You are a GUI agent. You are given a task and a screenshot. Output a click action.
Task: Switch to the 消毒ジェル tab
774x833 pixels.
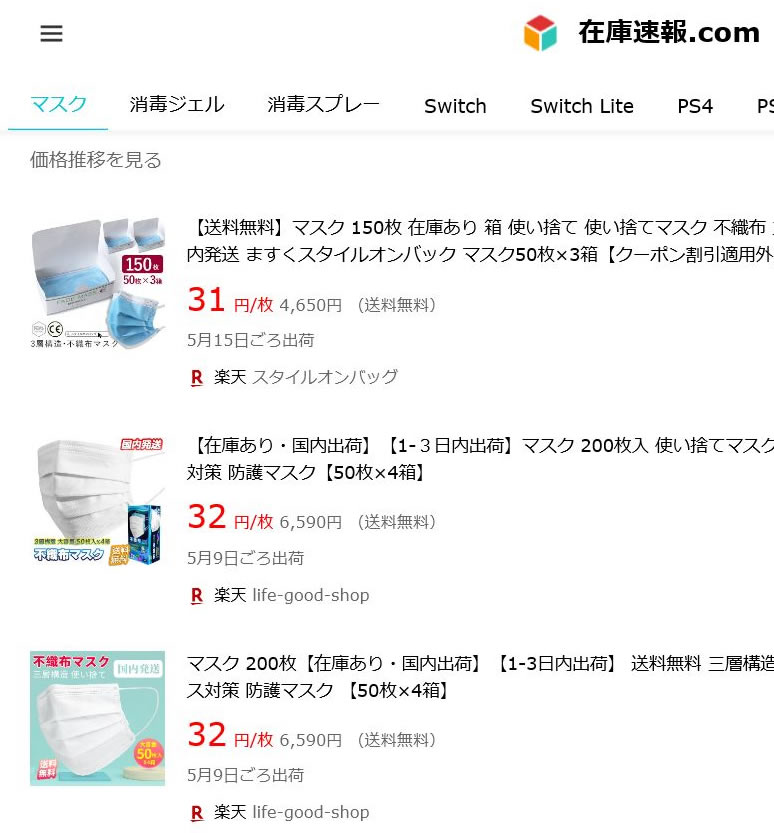click(177, 104)
